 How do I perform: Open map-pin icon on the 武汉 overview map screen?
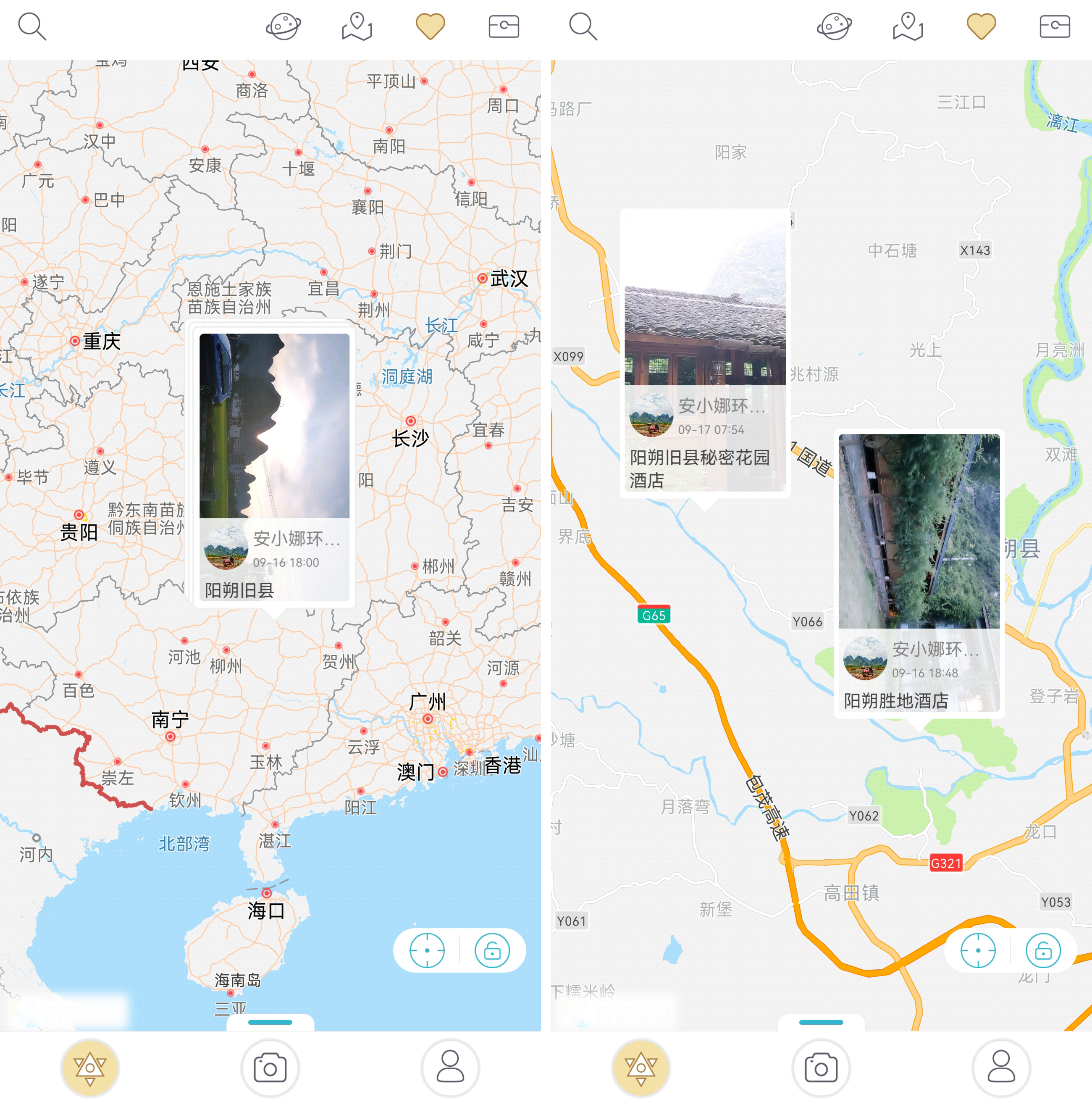click(357, 27)
